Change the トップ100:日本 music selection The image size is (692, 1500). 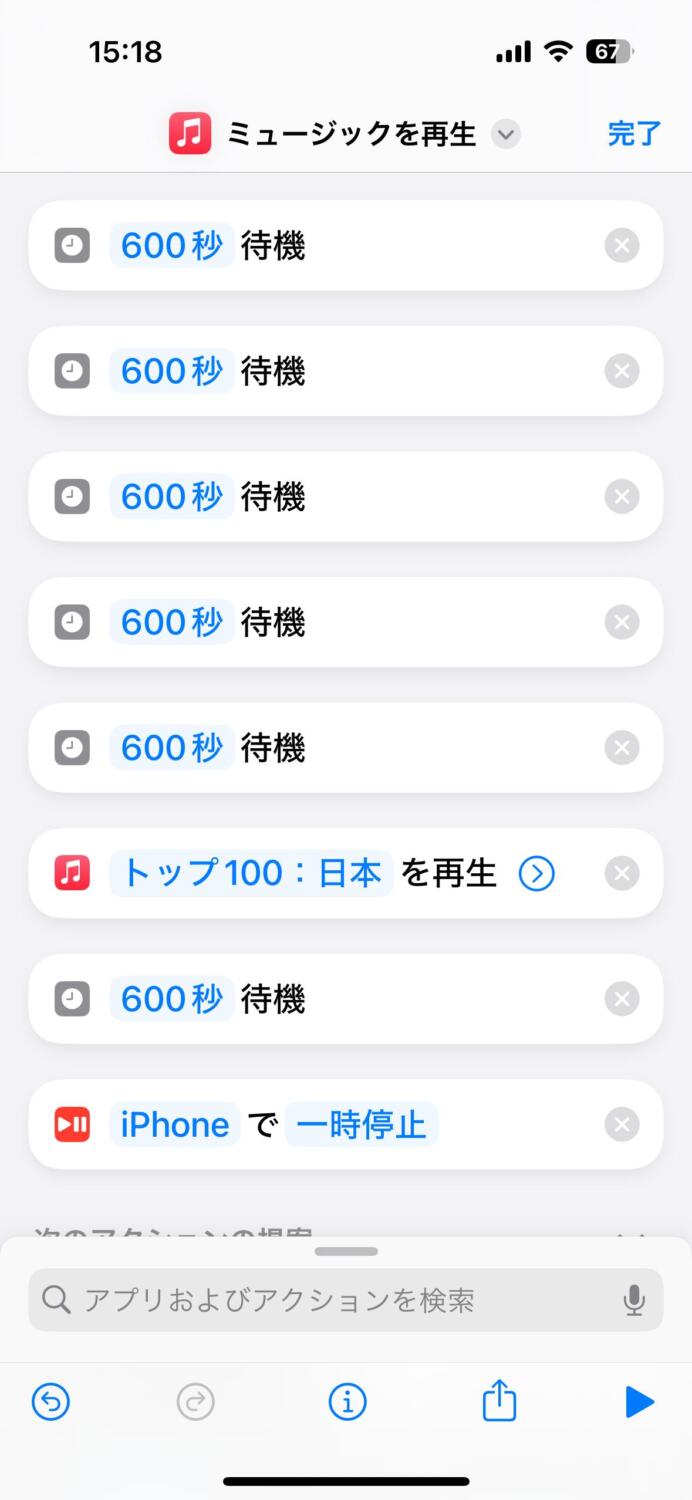[251, 874]
